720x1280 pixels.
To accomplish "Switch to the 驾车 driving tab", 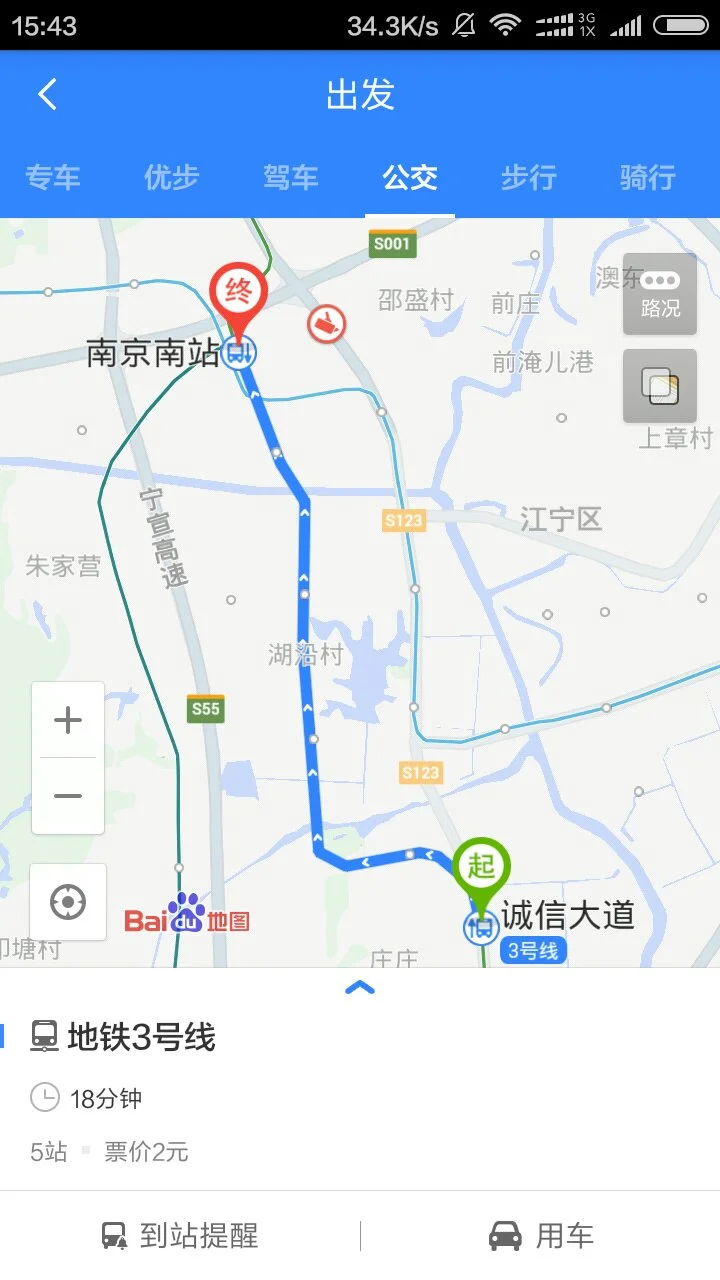I will coord(290,177).
